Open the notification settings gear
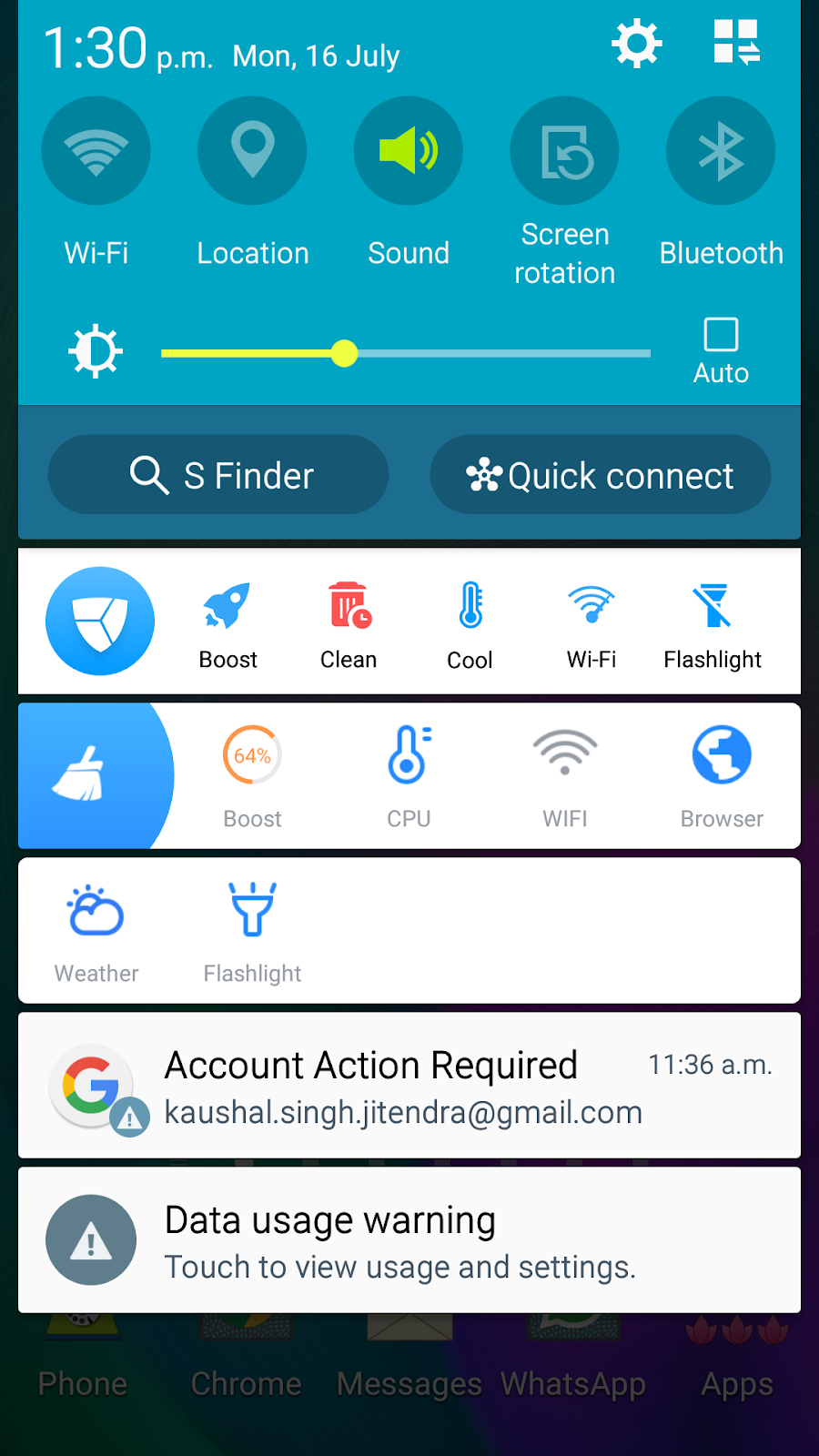 pos(637,43)
